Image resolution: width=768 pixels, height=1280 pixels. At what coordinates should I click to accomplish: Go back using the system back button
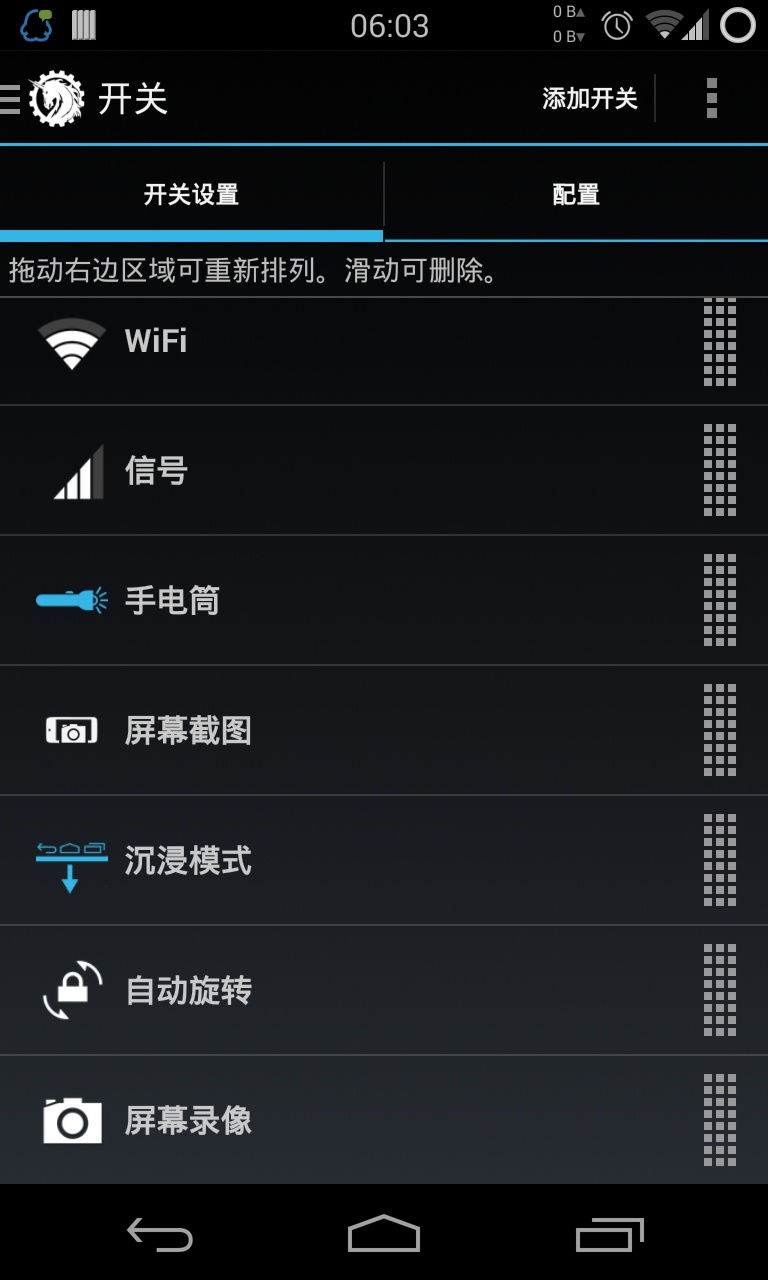pos(160,1235)
